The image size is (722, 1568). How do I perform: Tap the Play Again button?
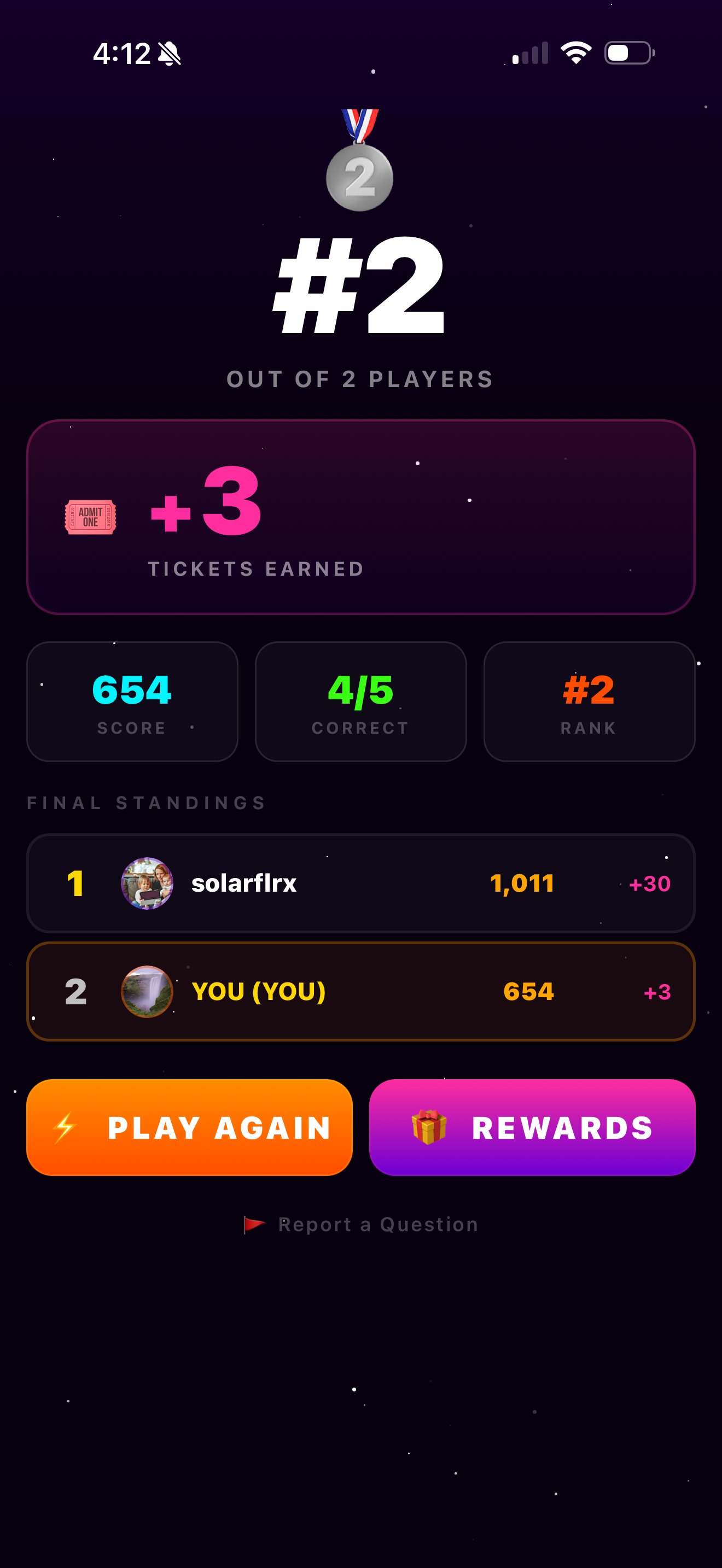[189, 1127]
